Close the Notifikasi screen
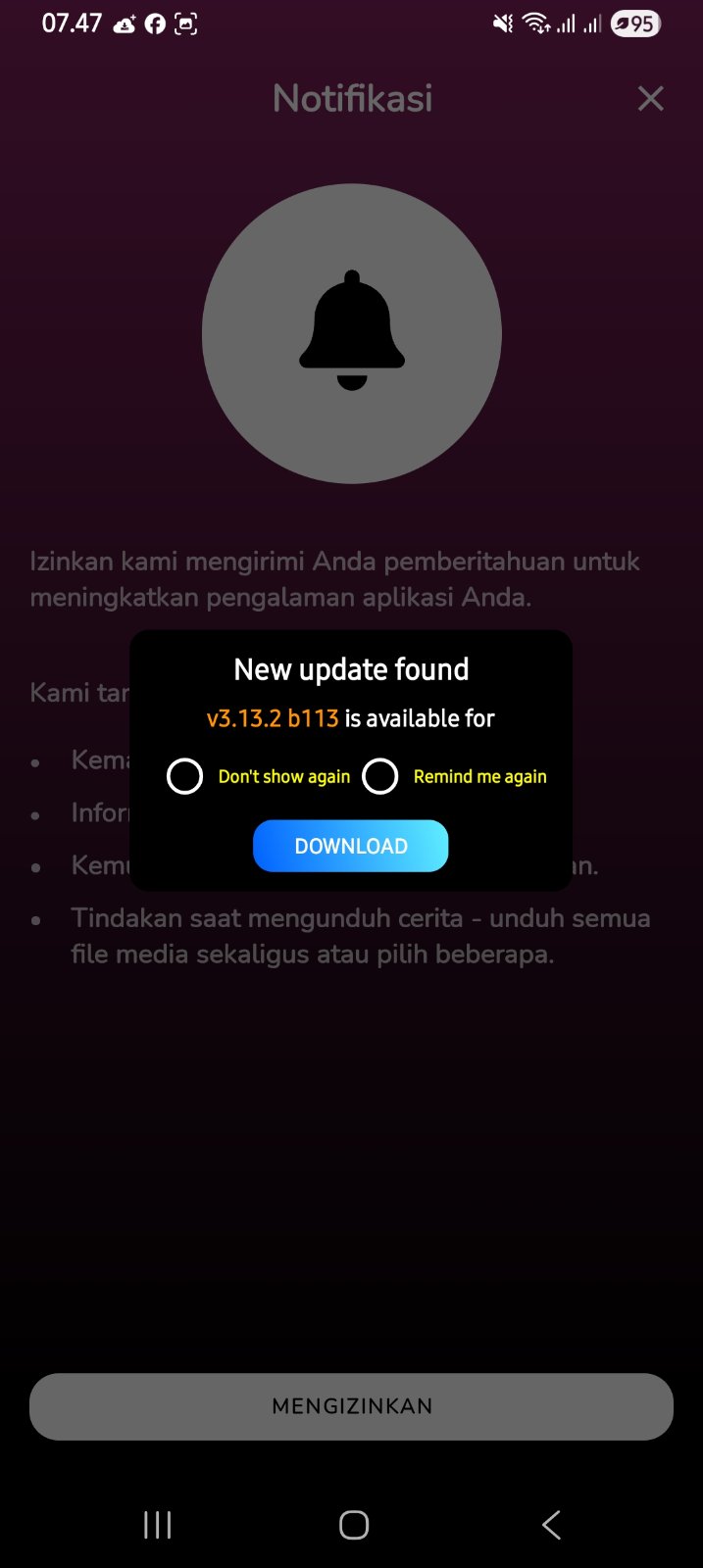Viewport: 703px width, 1568px height. click(650, 98)
